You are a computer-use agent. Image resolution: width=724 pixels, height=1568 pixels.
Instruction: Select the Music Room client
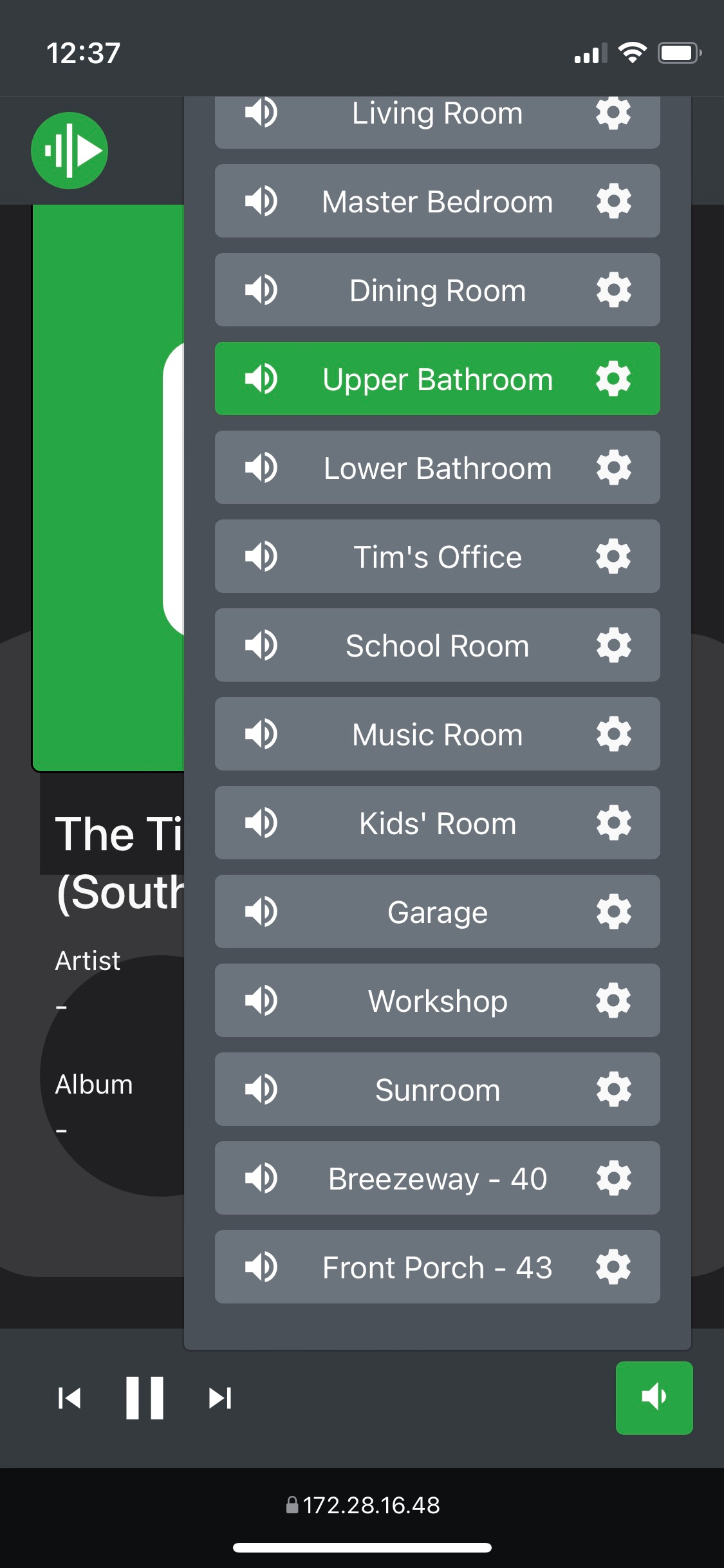(437, 734)
